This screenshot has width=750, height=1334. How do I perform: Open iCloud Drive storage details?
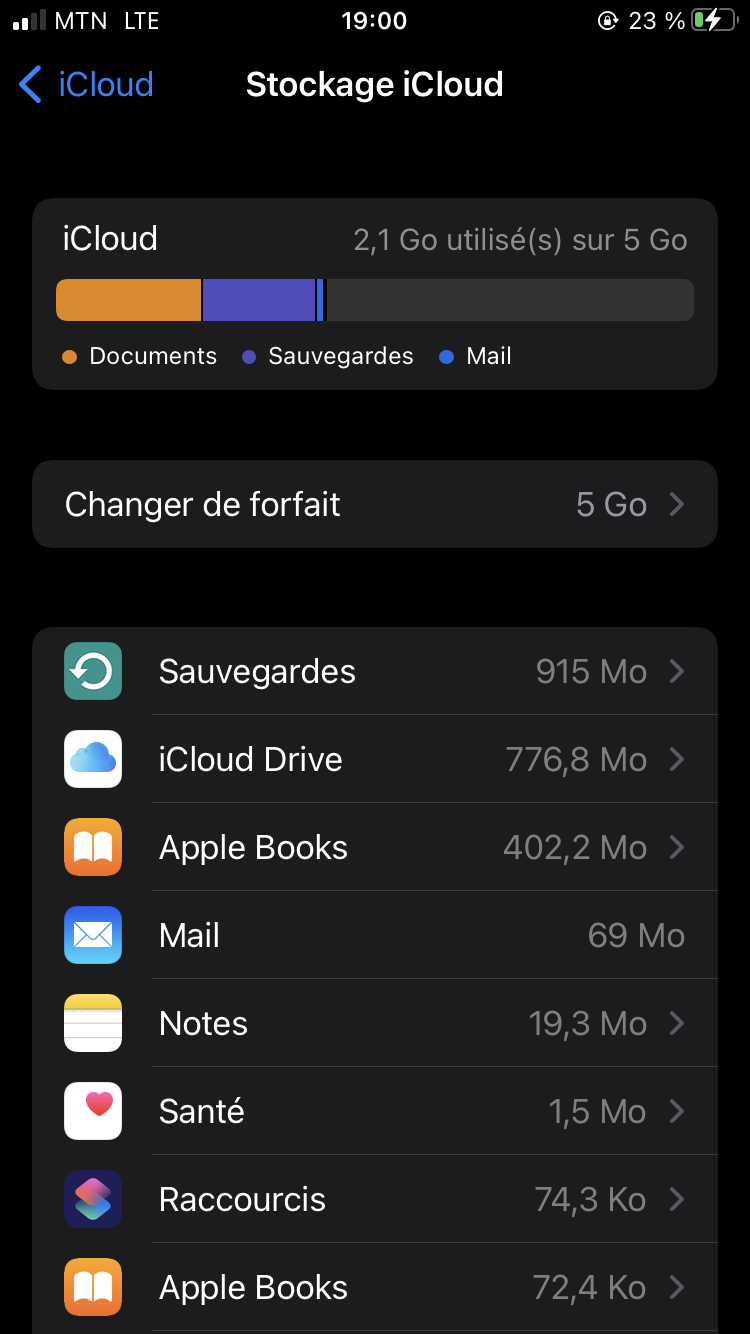tap(375, 759)
